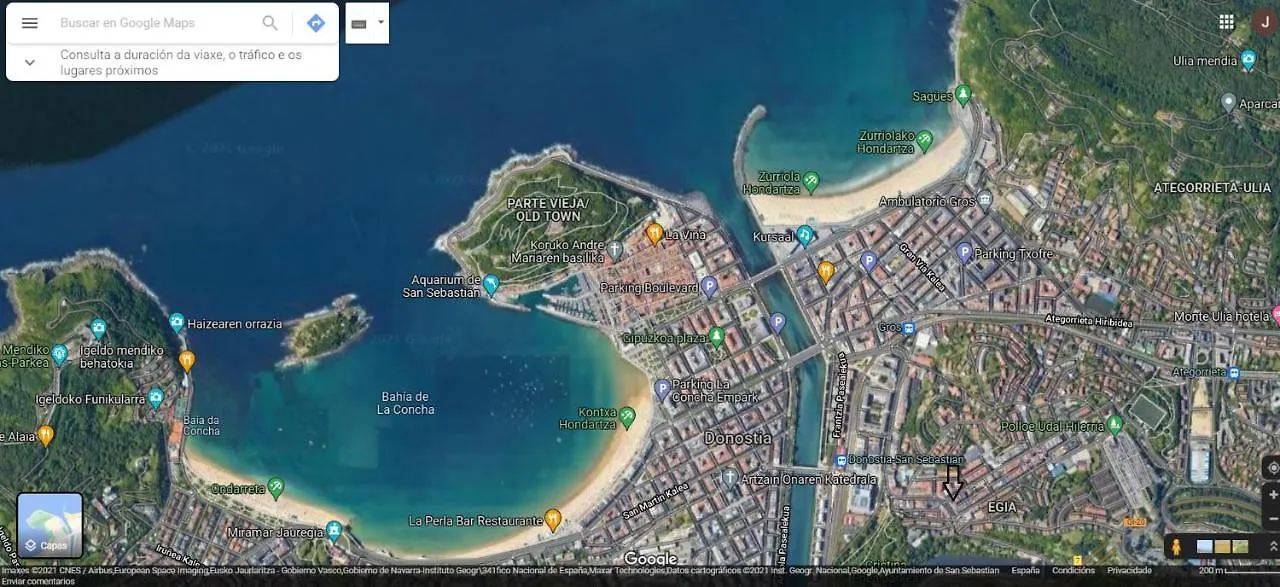Open the Condicións terms link
1280x587 pixels.
click(1073, 570)
